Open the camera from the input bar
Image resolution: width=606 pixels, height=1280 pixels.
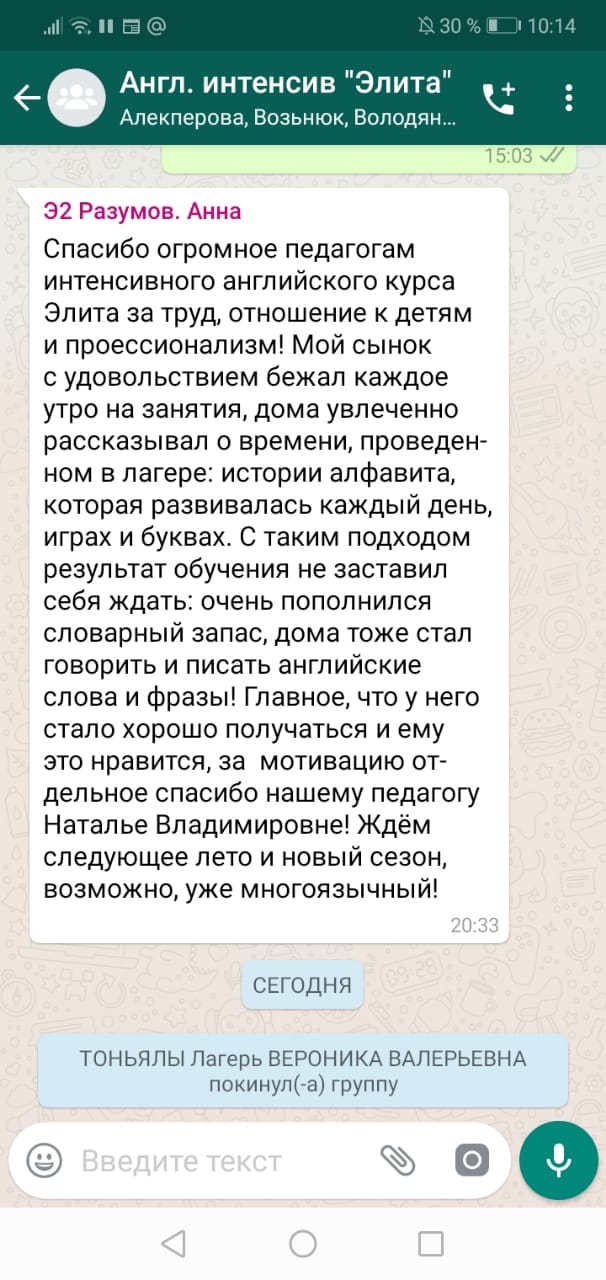472,1160
